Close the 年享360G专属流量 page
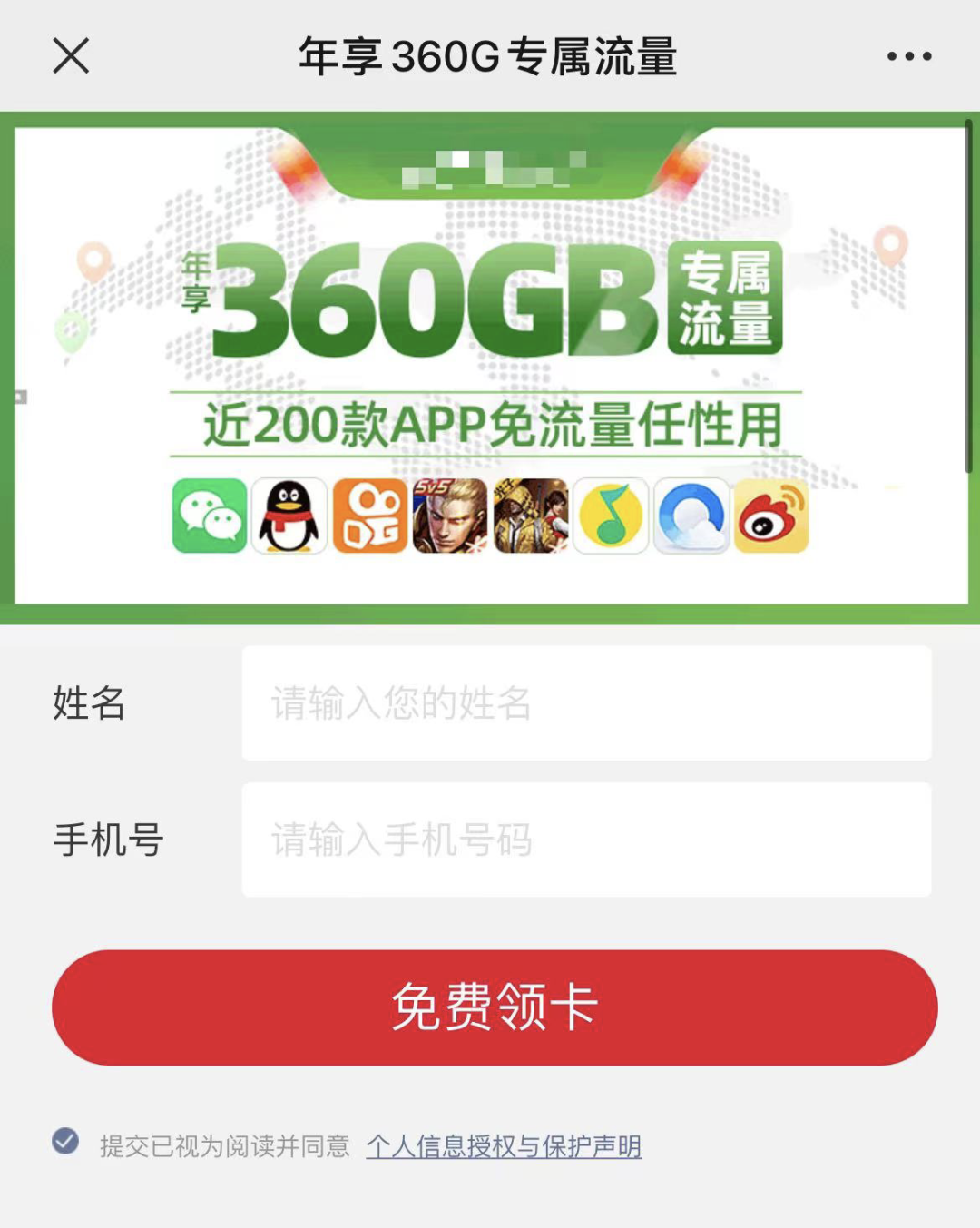This screenshot has width=980, height=1228. tap(71, 56)
